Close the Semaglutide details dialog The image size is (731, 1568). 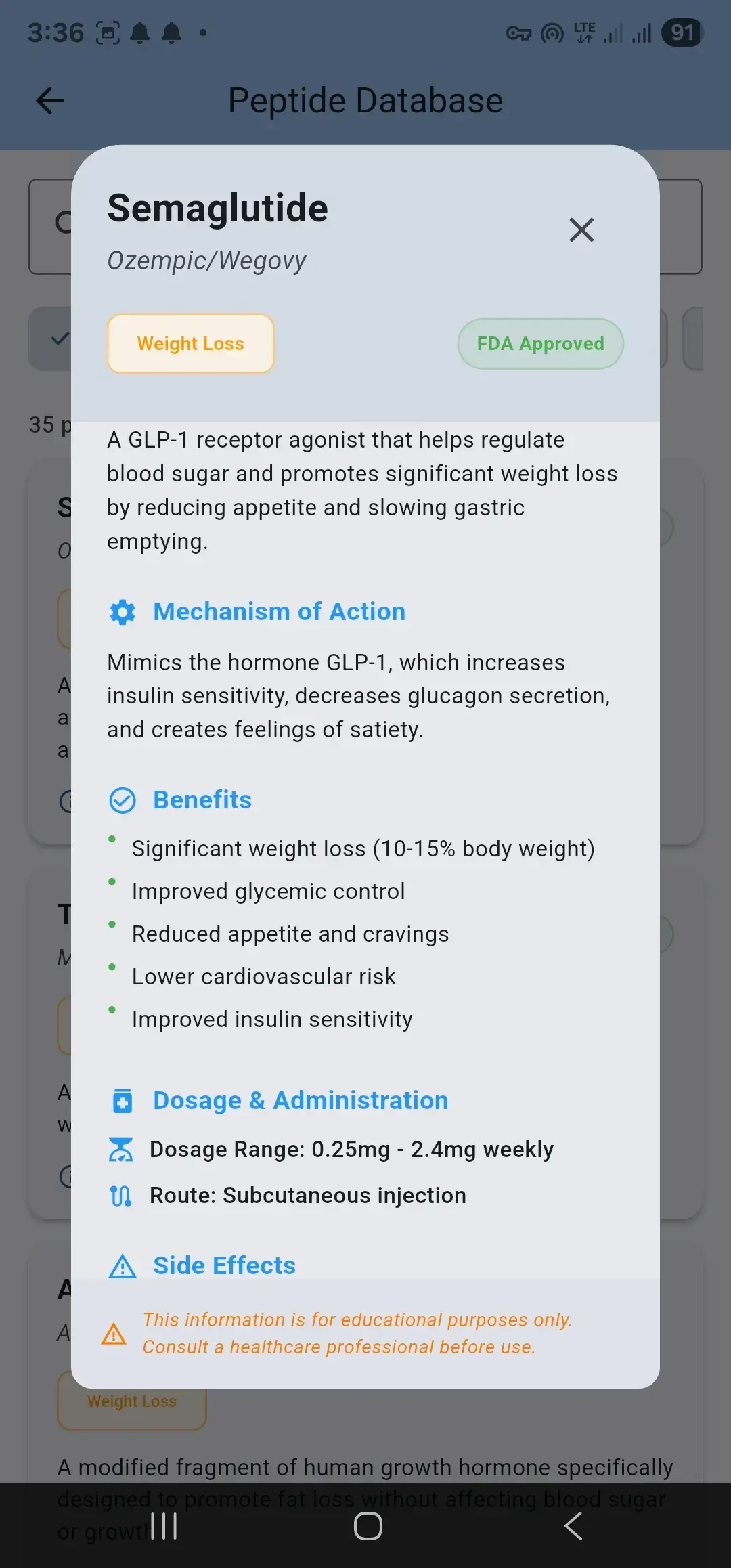click(581, 230)
